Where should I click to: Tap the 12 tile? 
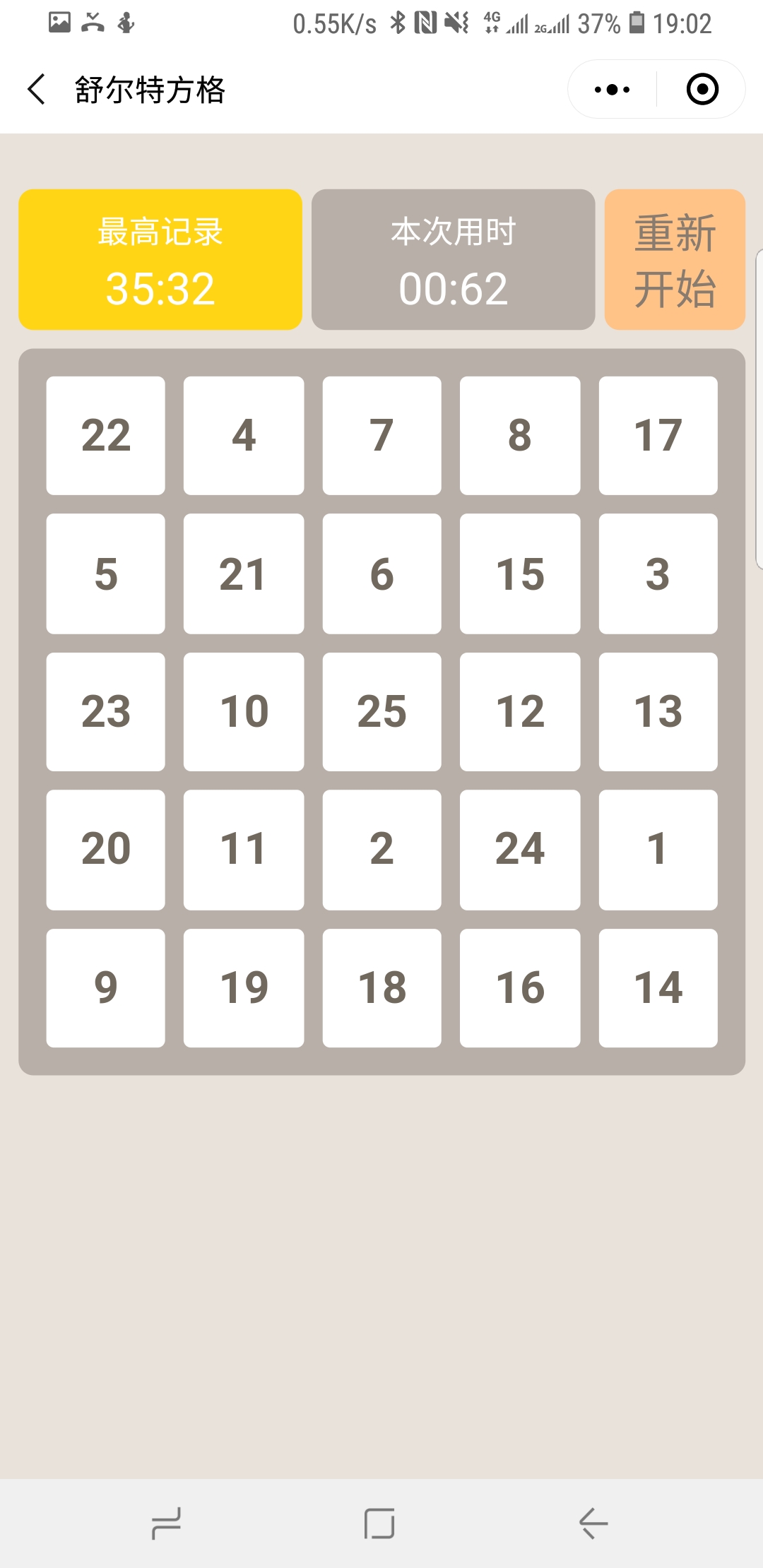520,711
